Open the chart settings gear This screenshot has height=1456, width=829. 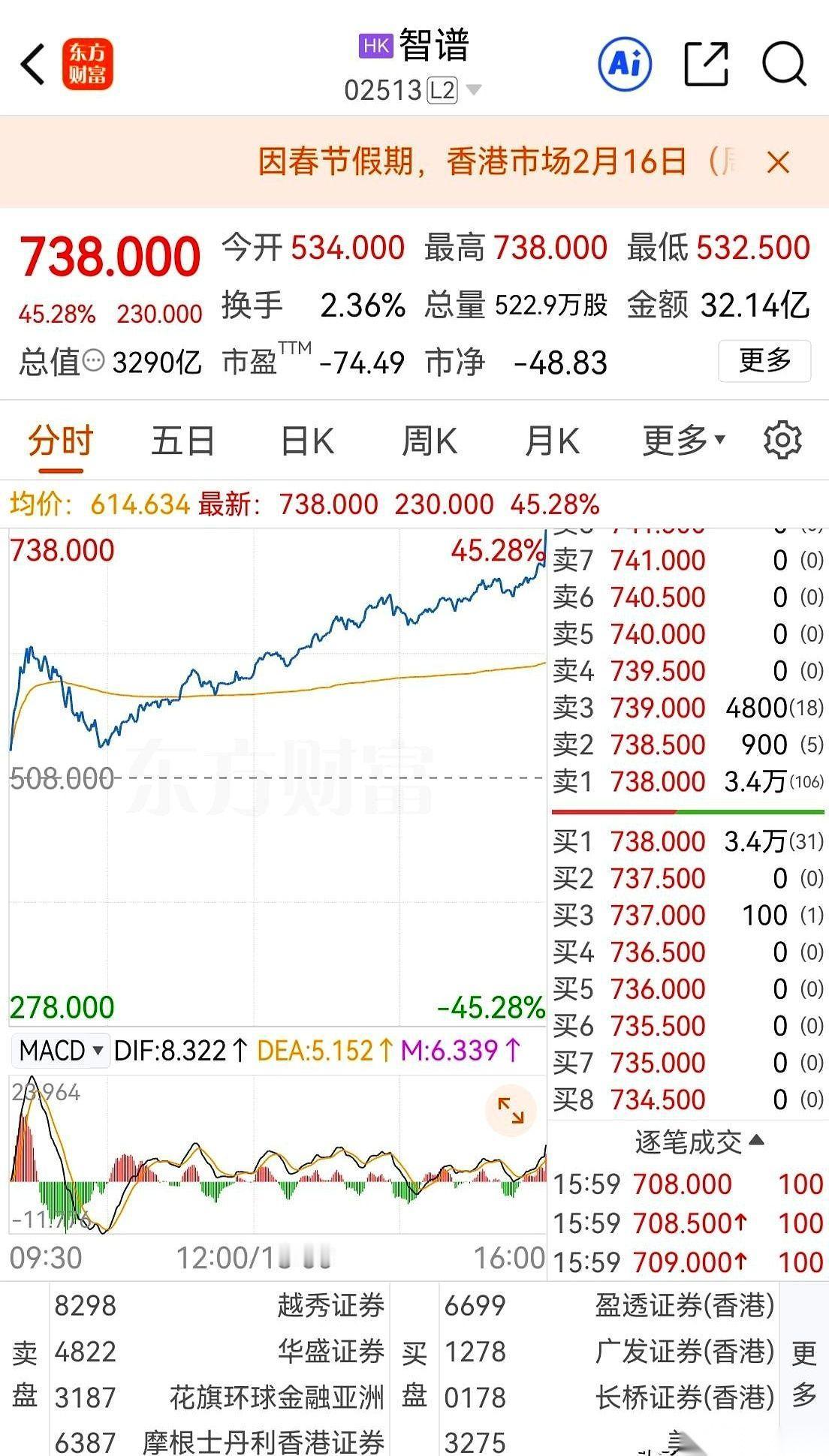(x=783, y=441)
